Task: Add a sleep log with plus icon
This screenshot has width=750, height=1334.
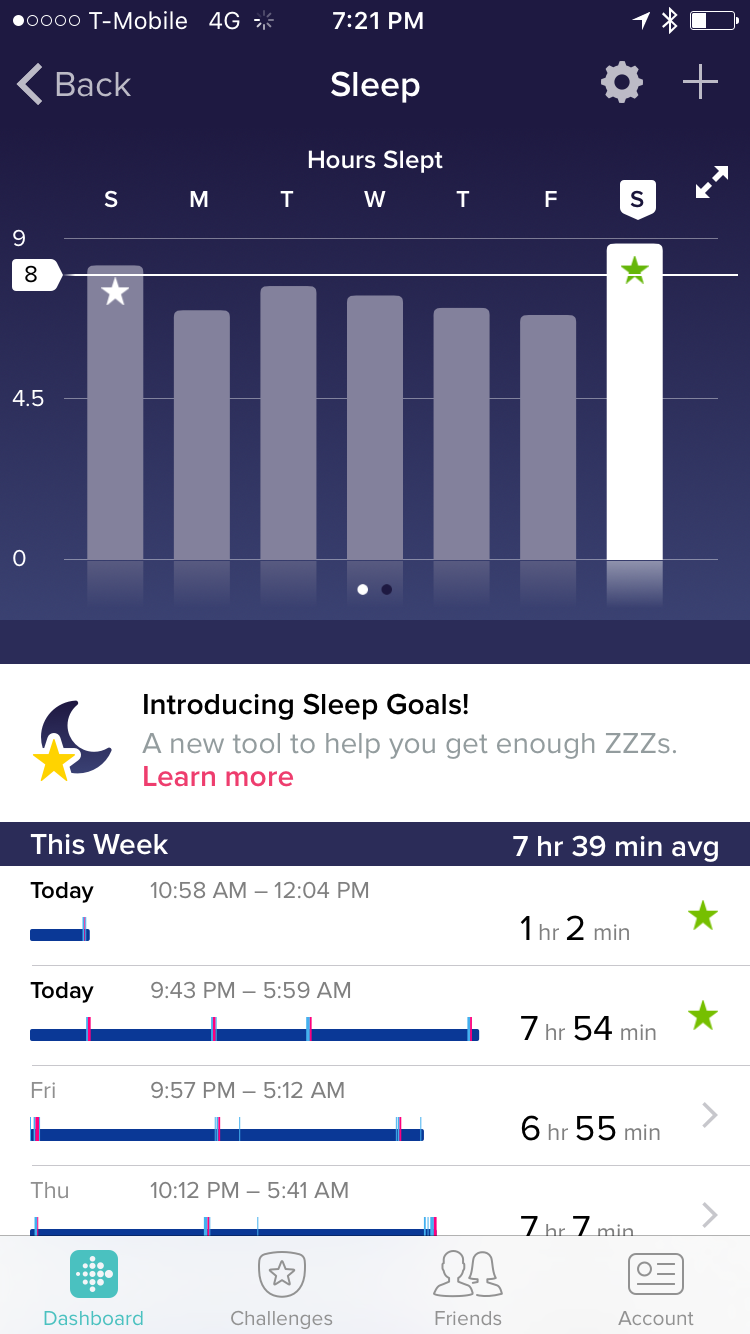Action: coord(700,83)
